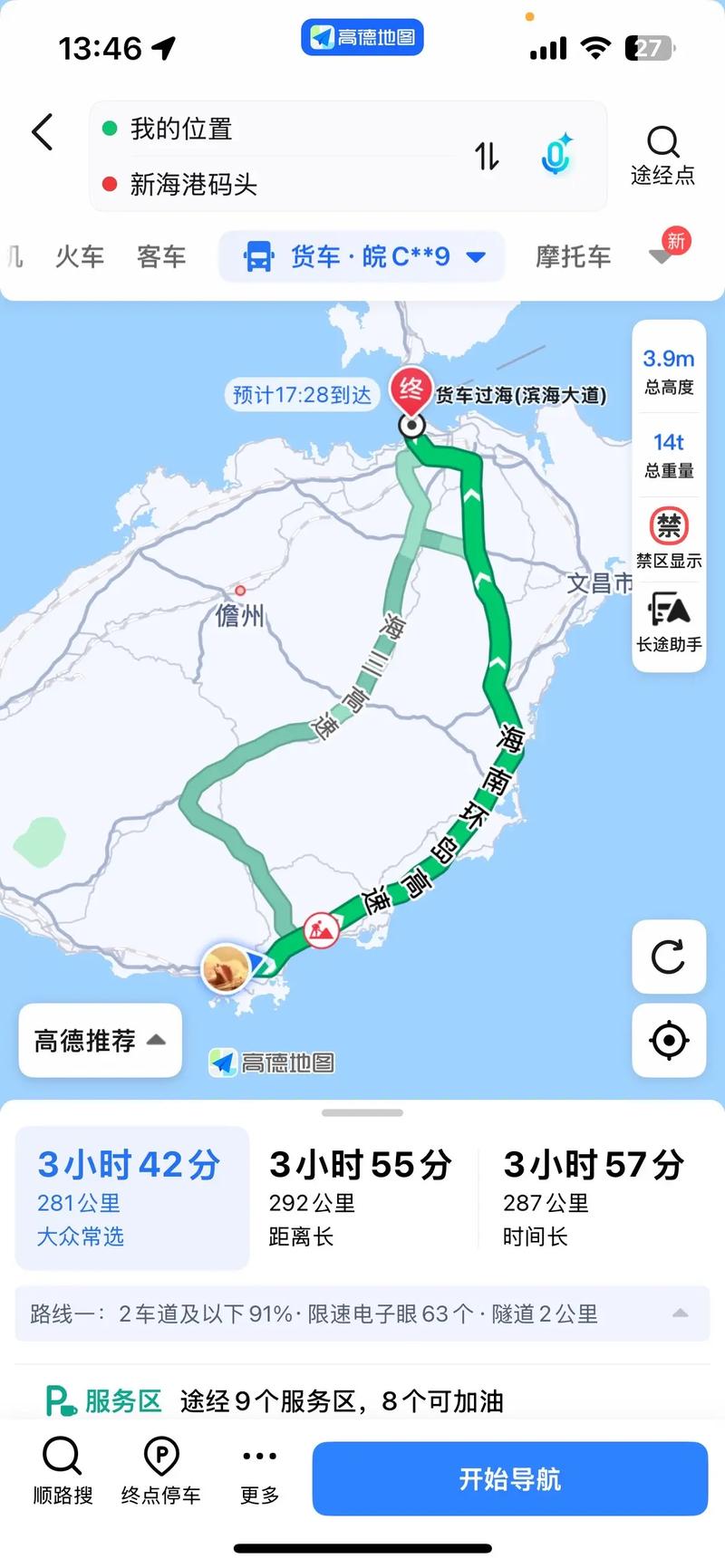This screenshot has width=725, height=1568.
Task: Tap 开始导航 to begin navigation
Action: click(x=510, y=1477)
